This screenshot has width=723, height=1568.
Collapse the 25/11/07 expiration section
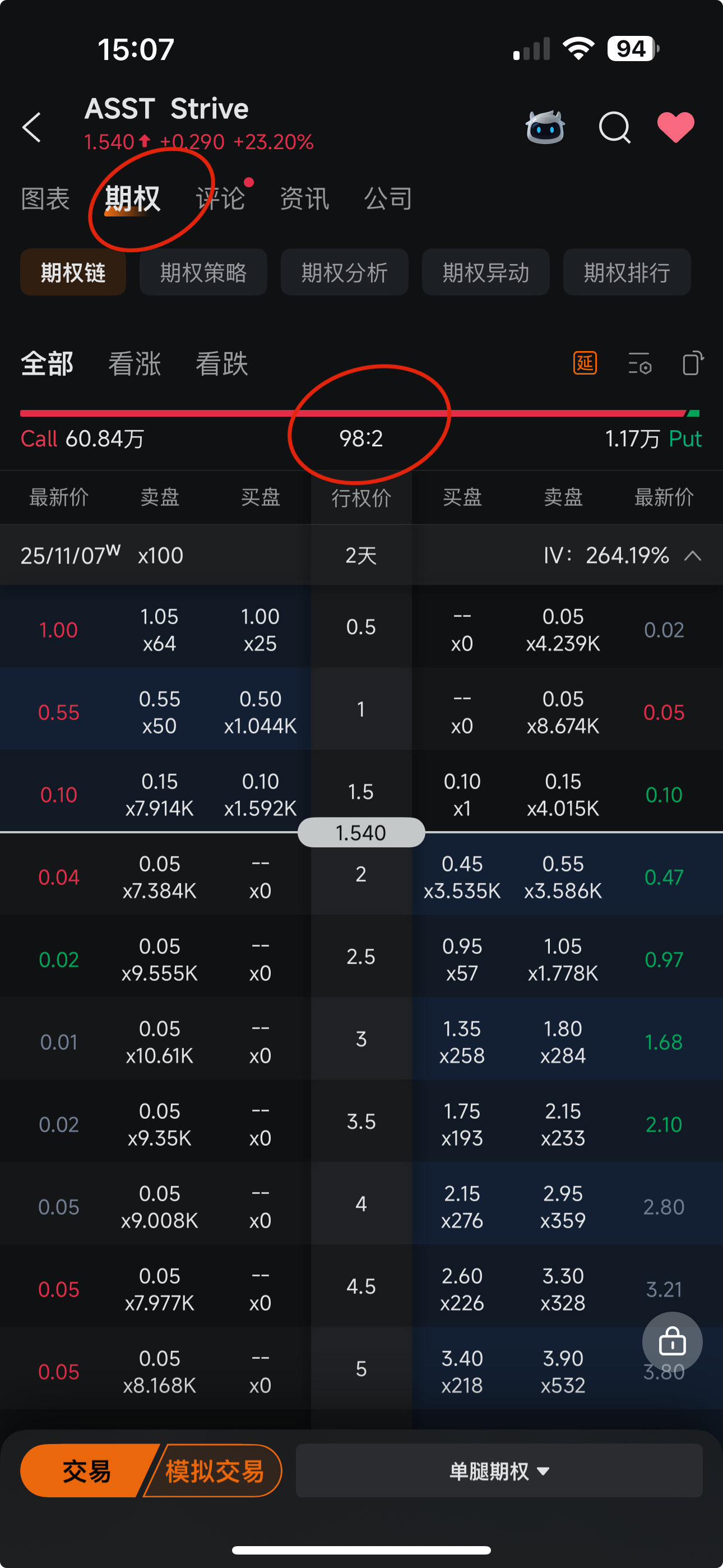[693, 555]
